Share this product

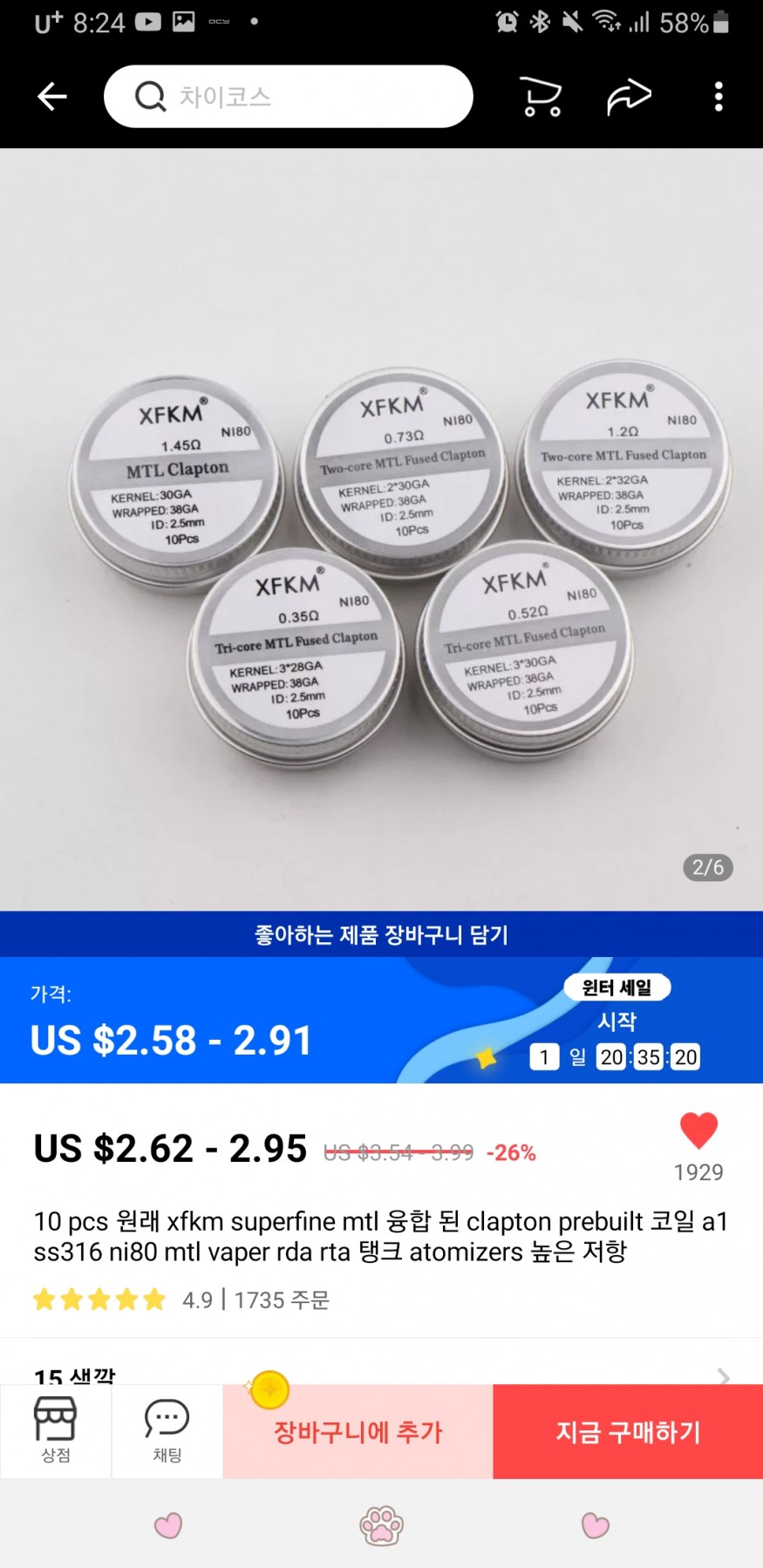click(x=629, y=96)
